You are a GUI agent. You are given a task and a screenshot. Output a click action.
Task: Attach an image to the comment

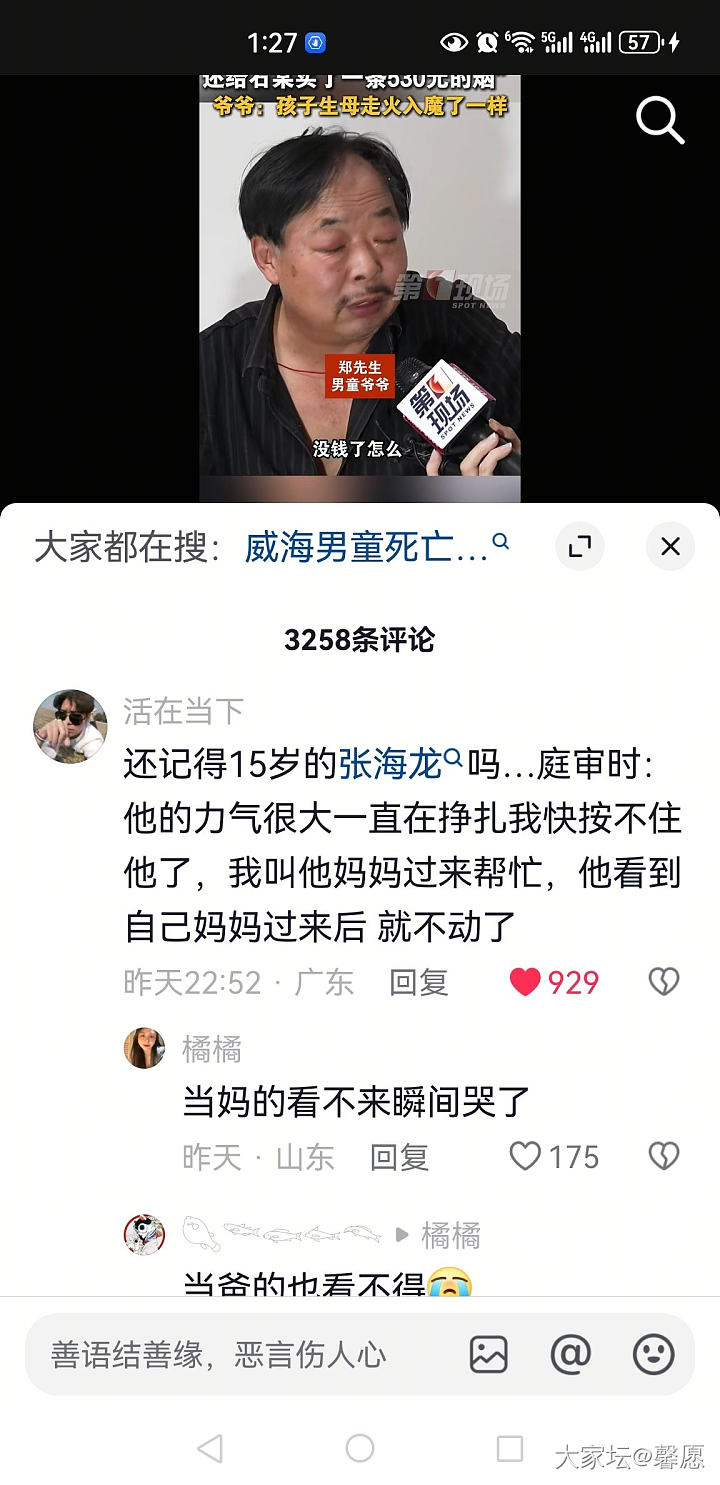489,1355
